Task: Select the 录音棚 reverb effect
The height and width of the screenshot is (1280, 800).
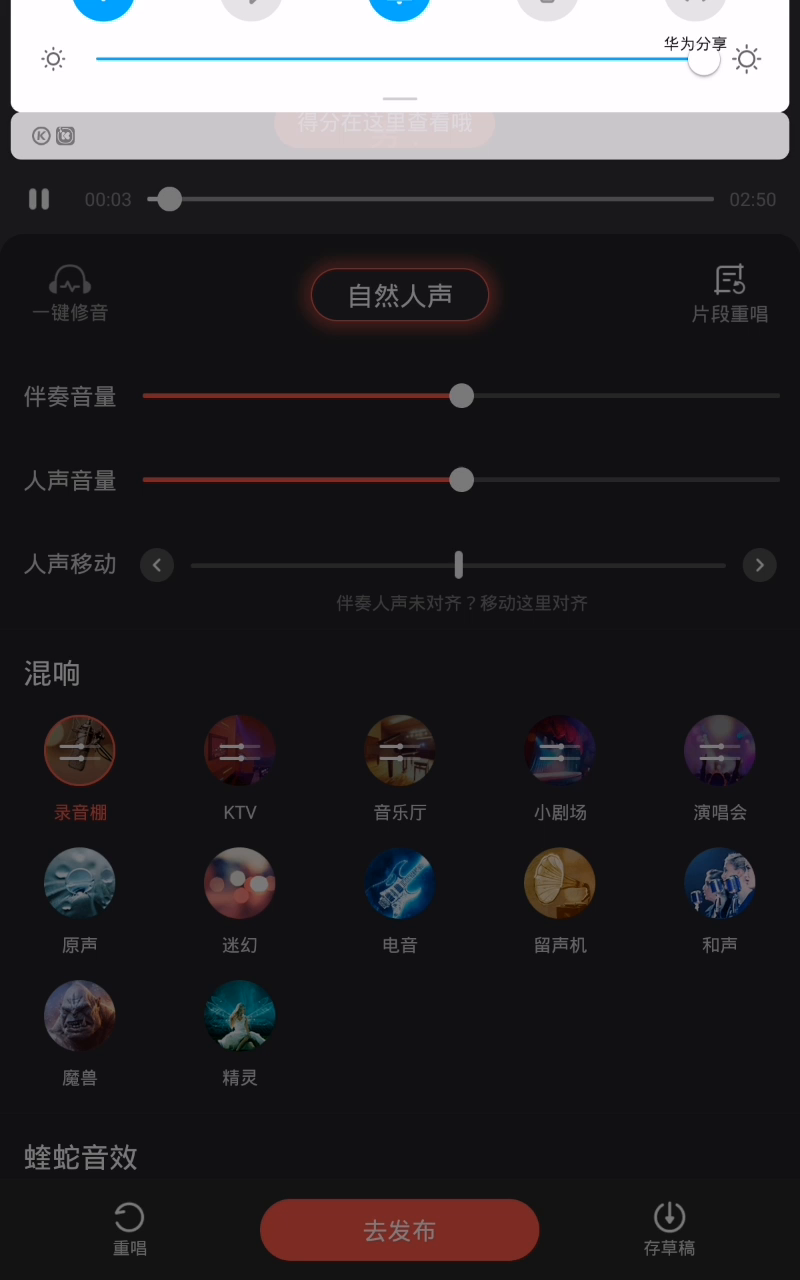Action: coord(80,751)
